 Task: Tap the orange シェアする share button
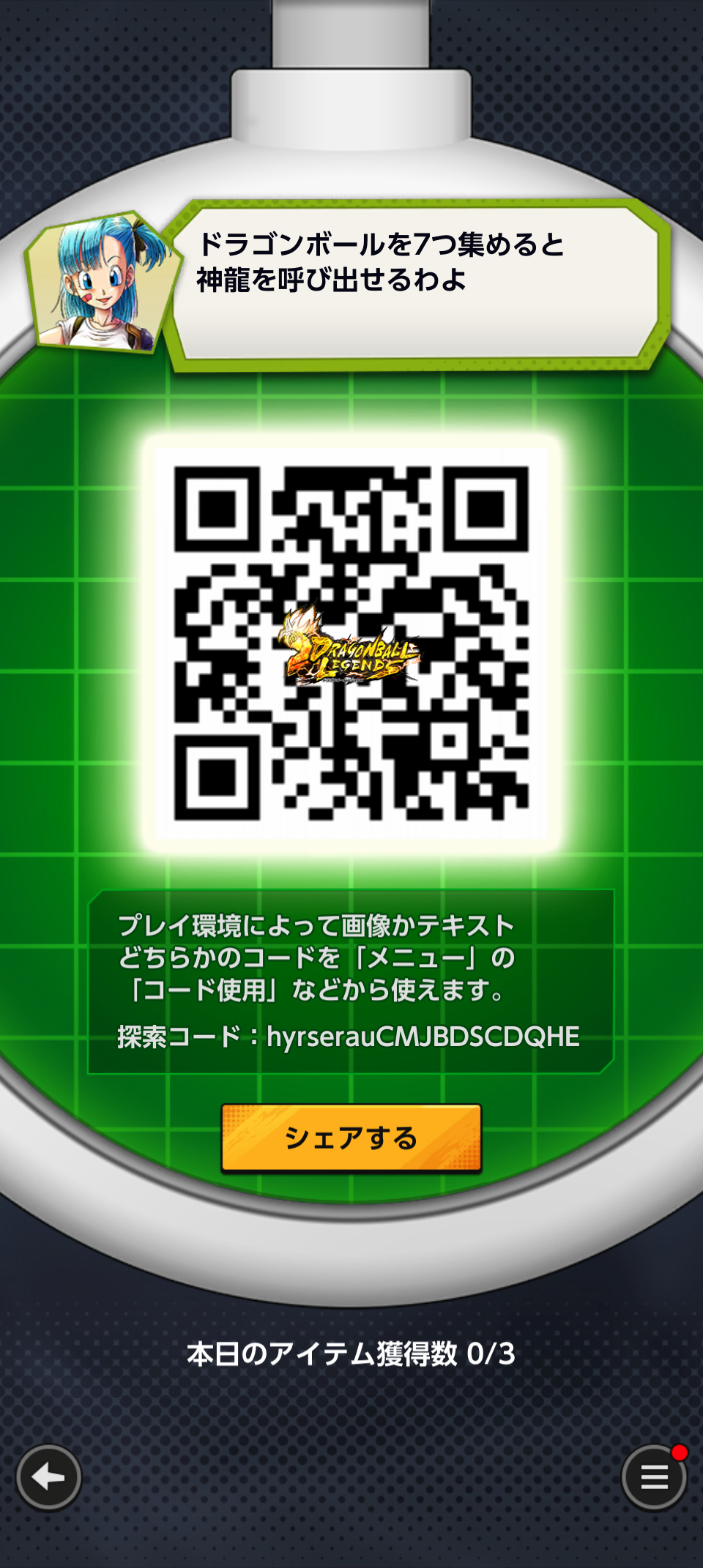click(x=351, y=1138)
